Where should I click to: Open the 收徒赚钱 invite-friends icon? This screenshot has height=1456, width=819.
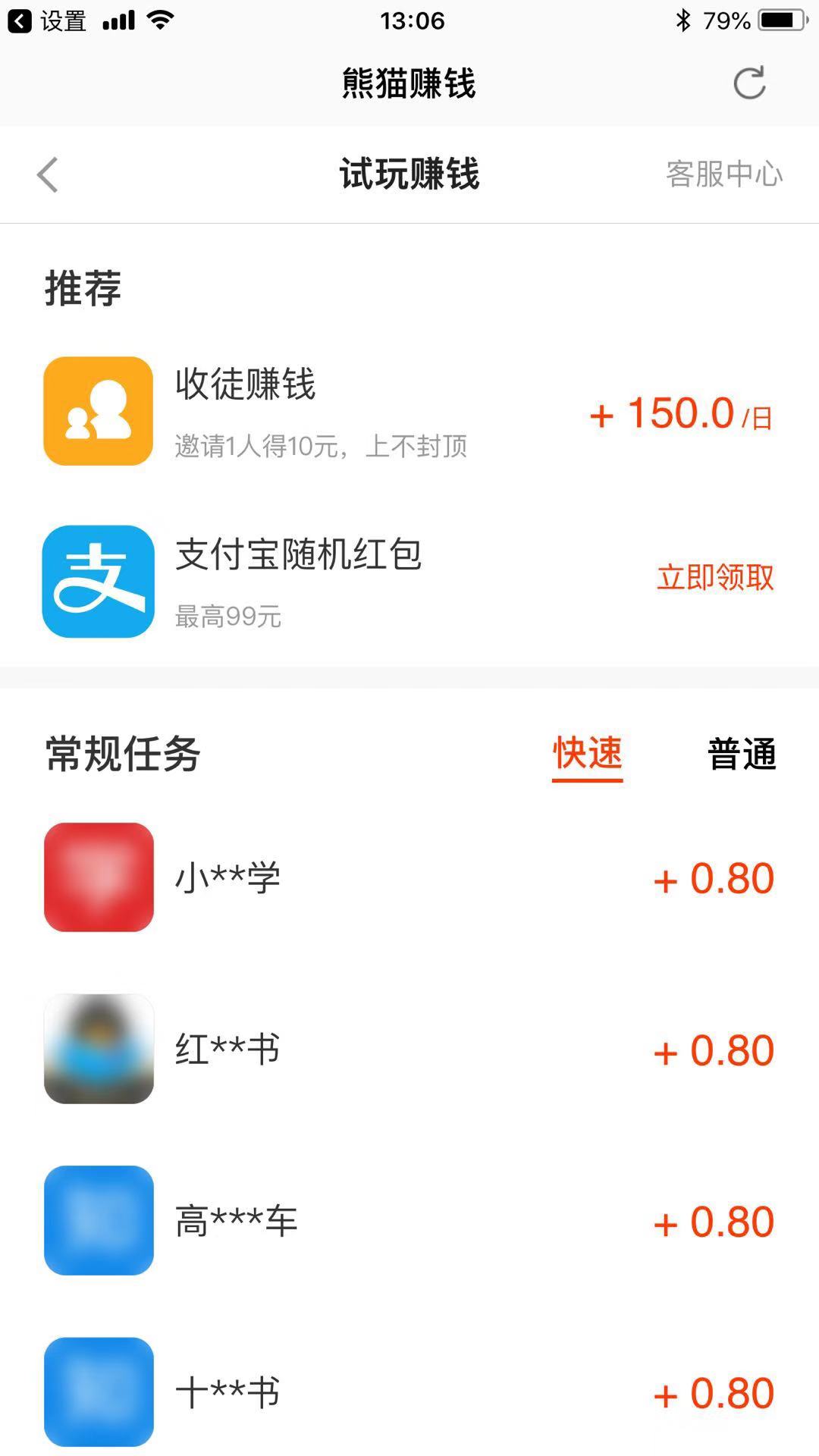click(x=99, y=412)
